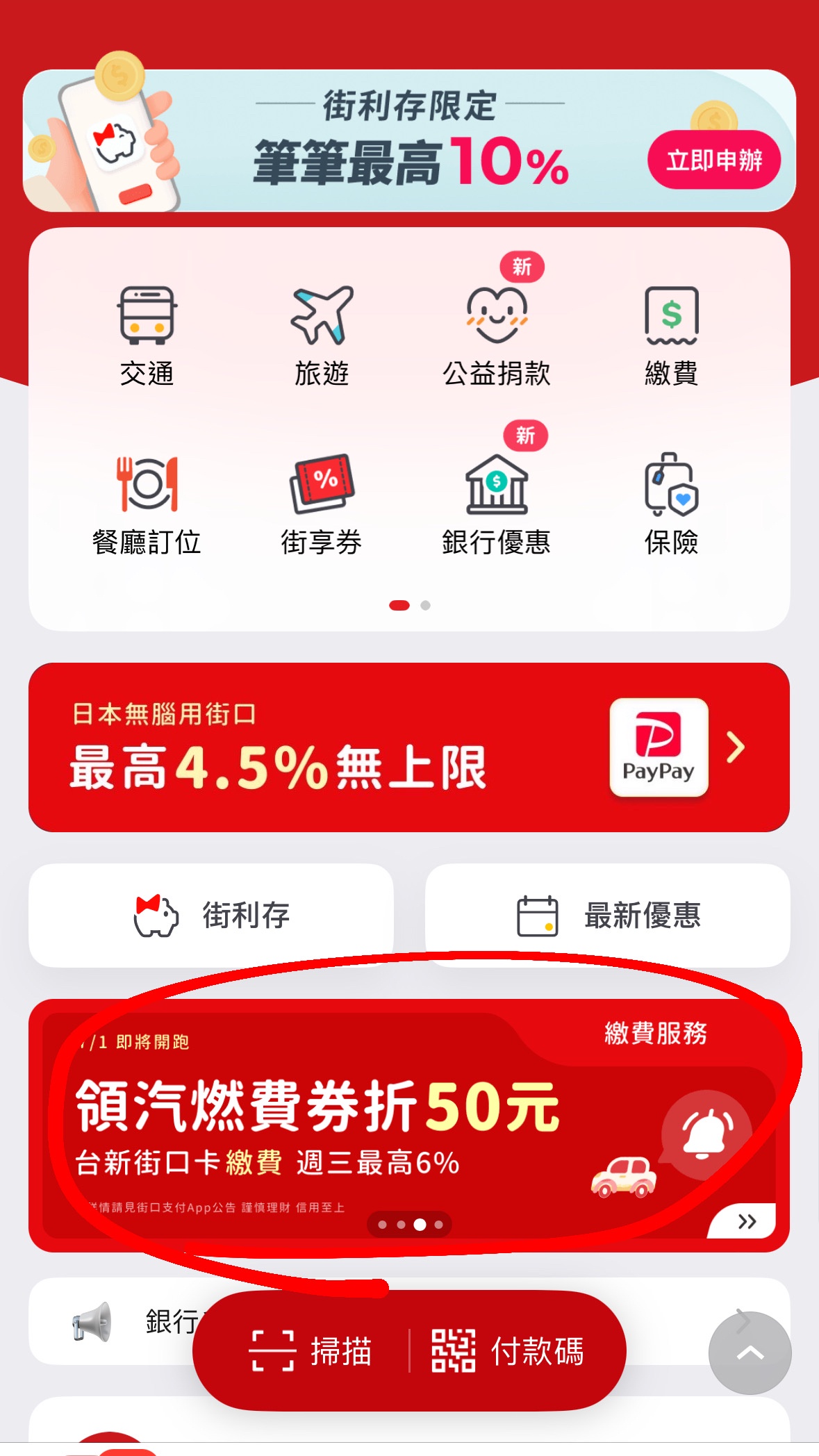Open 餐廳訂位 restaurant reservations
This screenshot has width=819, height=1456.
tap(147, 504)
